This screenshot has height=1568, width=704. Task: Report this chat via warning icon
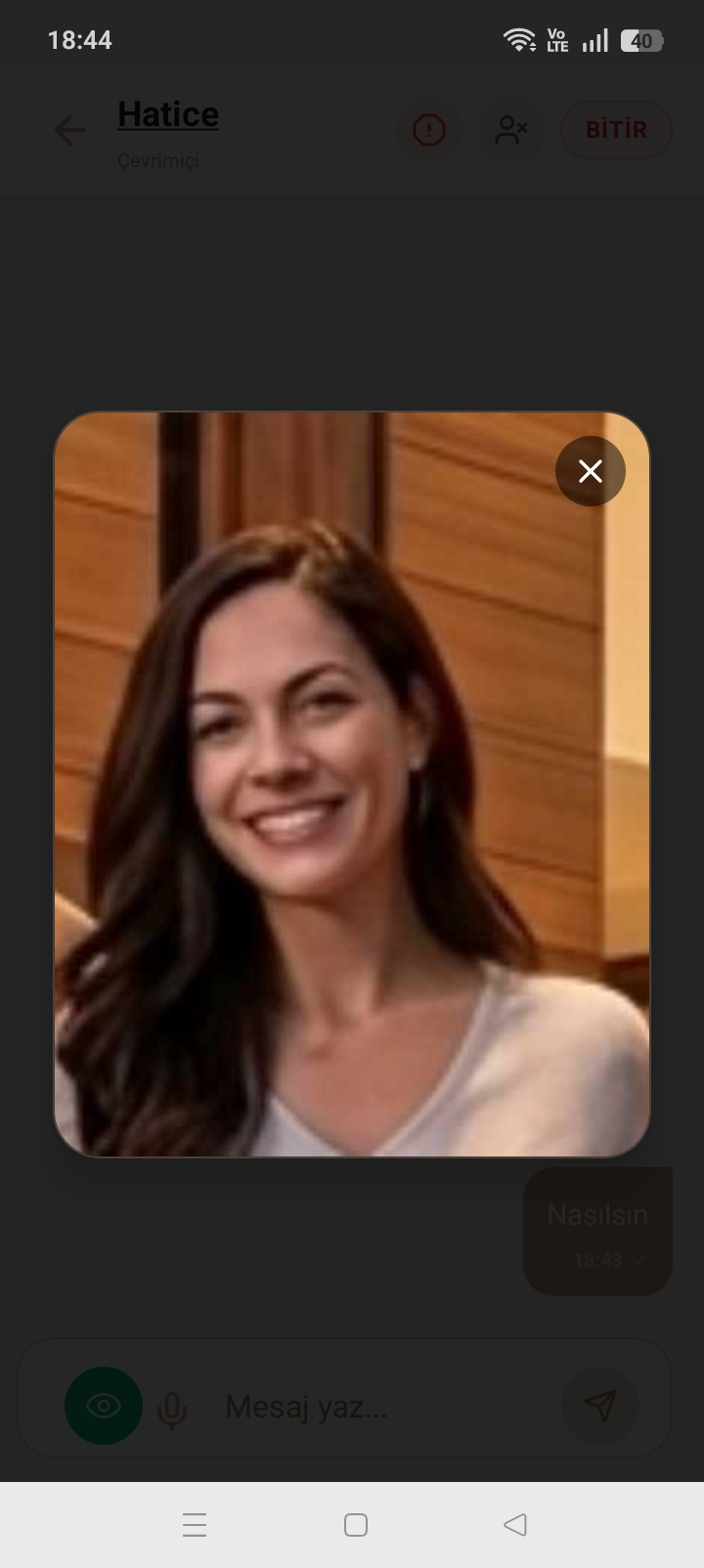(x=429, y=130)
